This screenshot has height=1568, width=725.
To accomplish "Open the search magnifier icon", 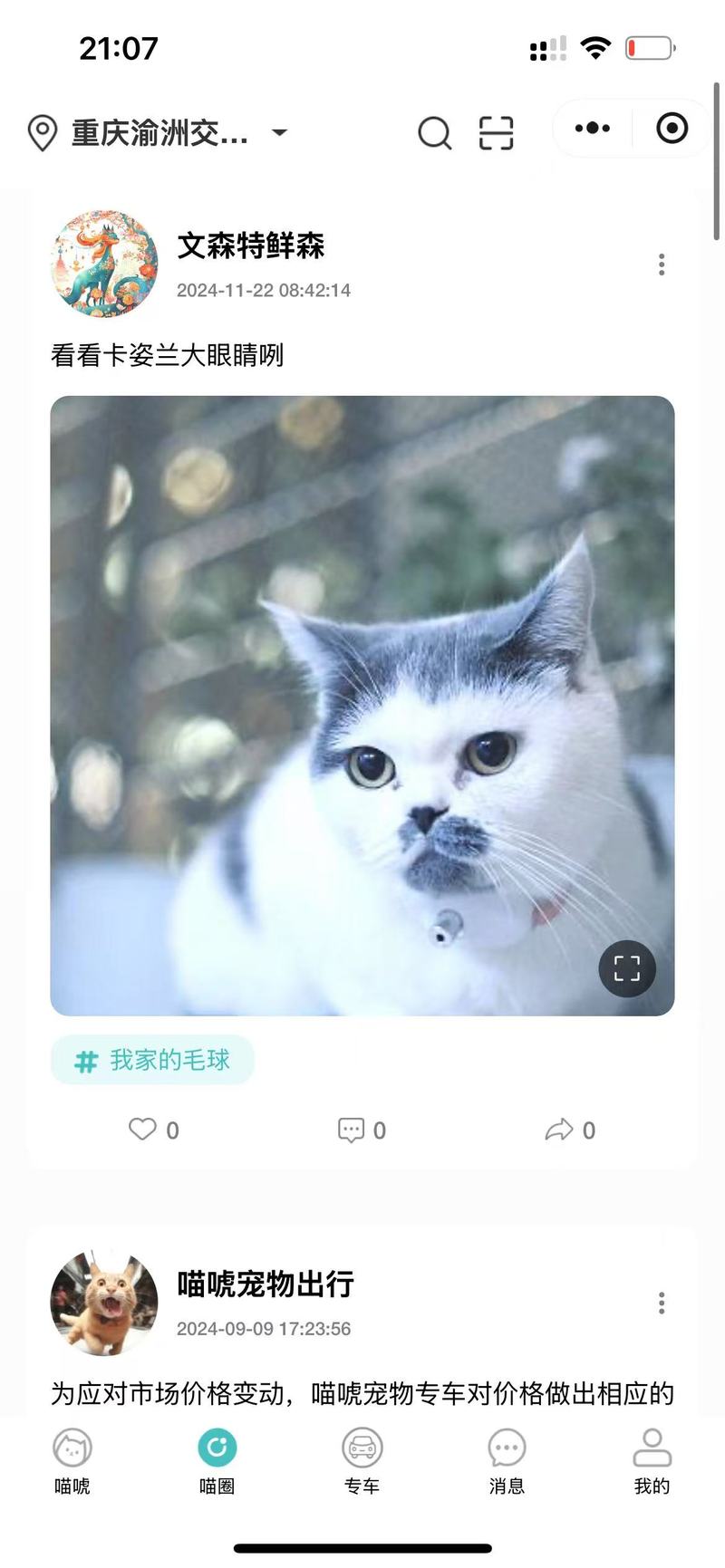I will point(434,133).
